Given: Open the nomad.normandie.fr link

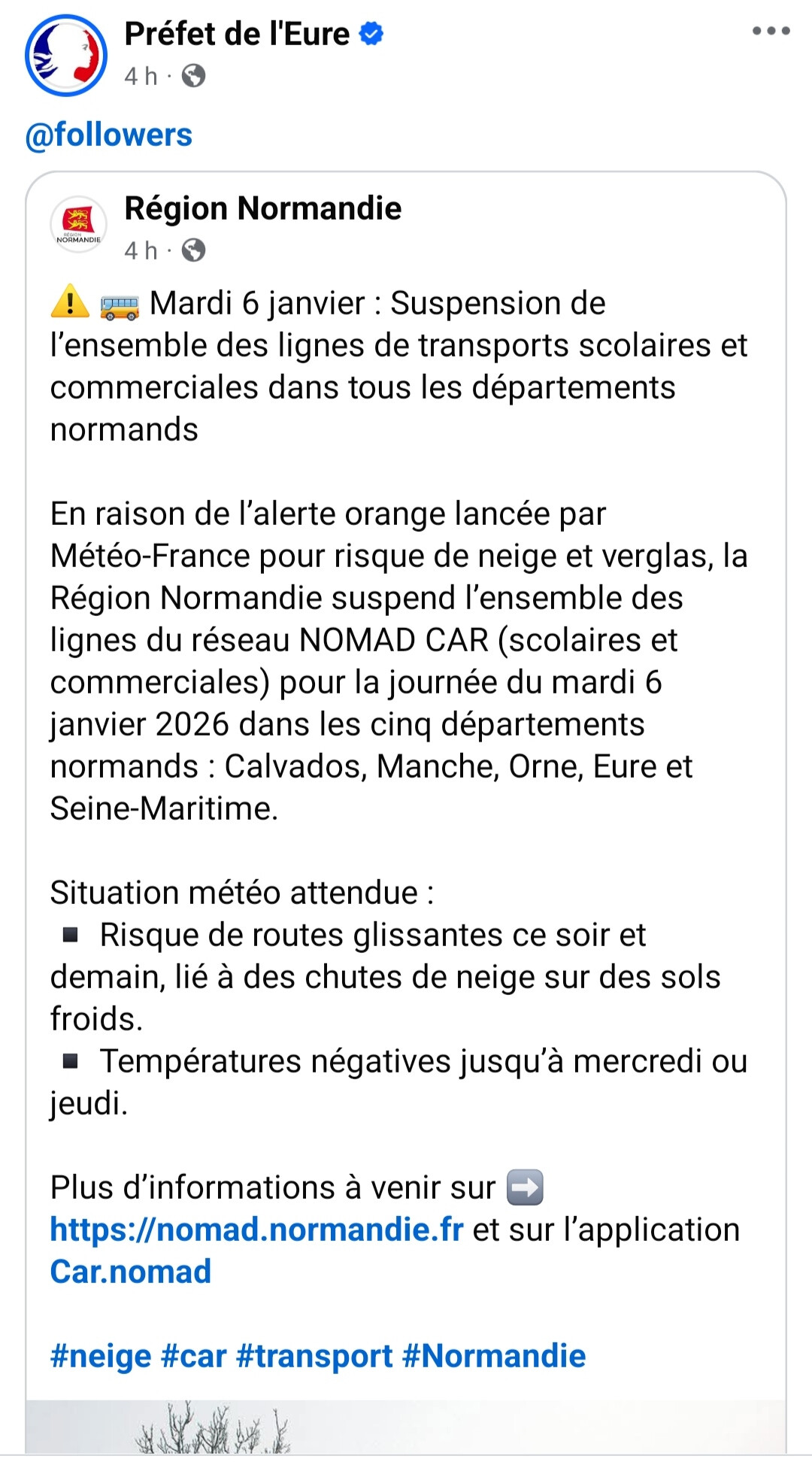Looking at the screenshot, I should coord(256,1230).
